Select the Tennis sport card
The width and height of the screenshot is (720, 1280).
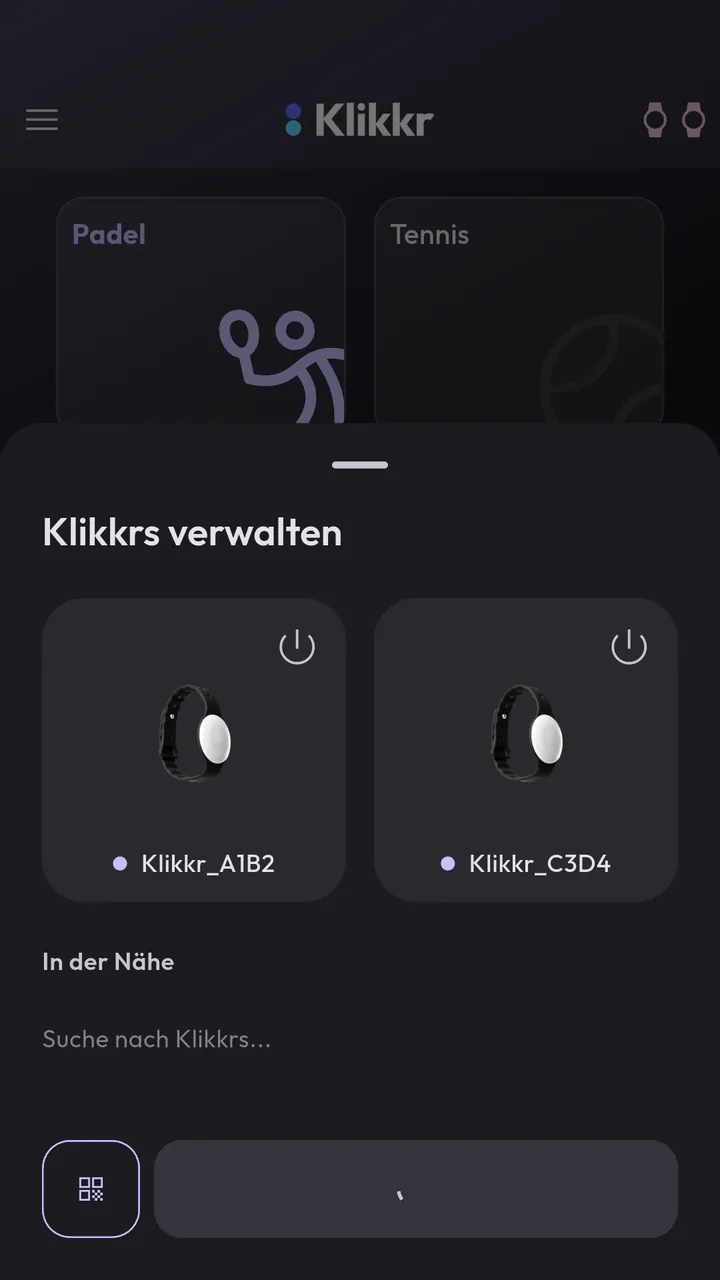(519, 312)
